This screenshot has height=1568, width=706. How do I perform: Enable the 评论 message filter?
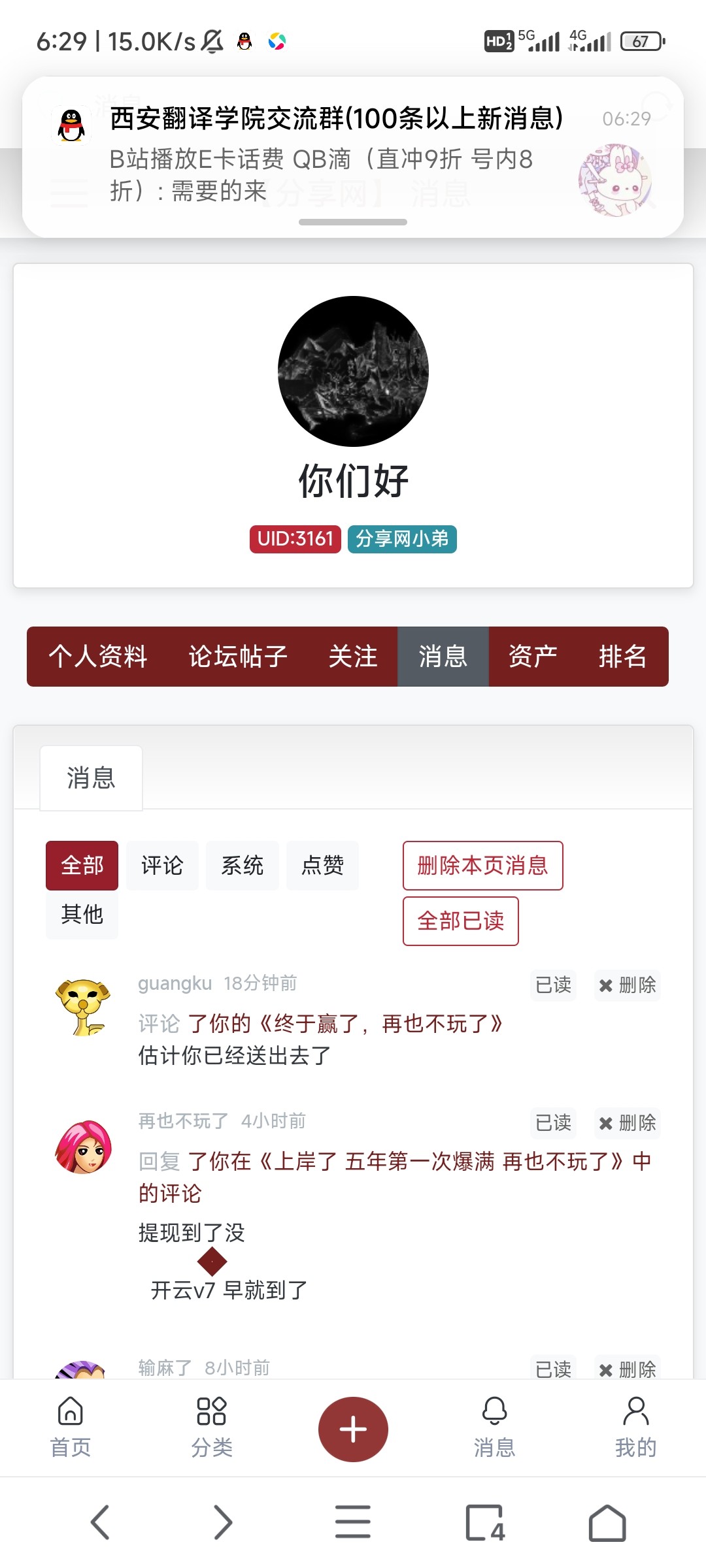(161, 865)
